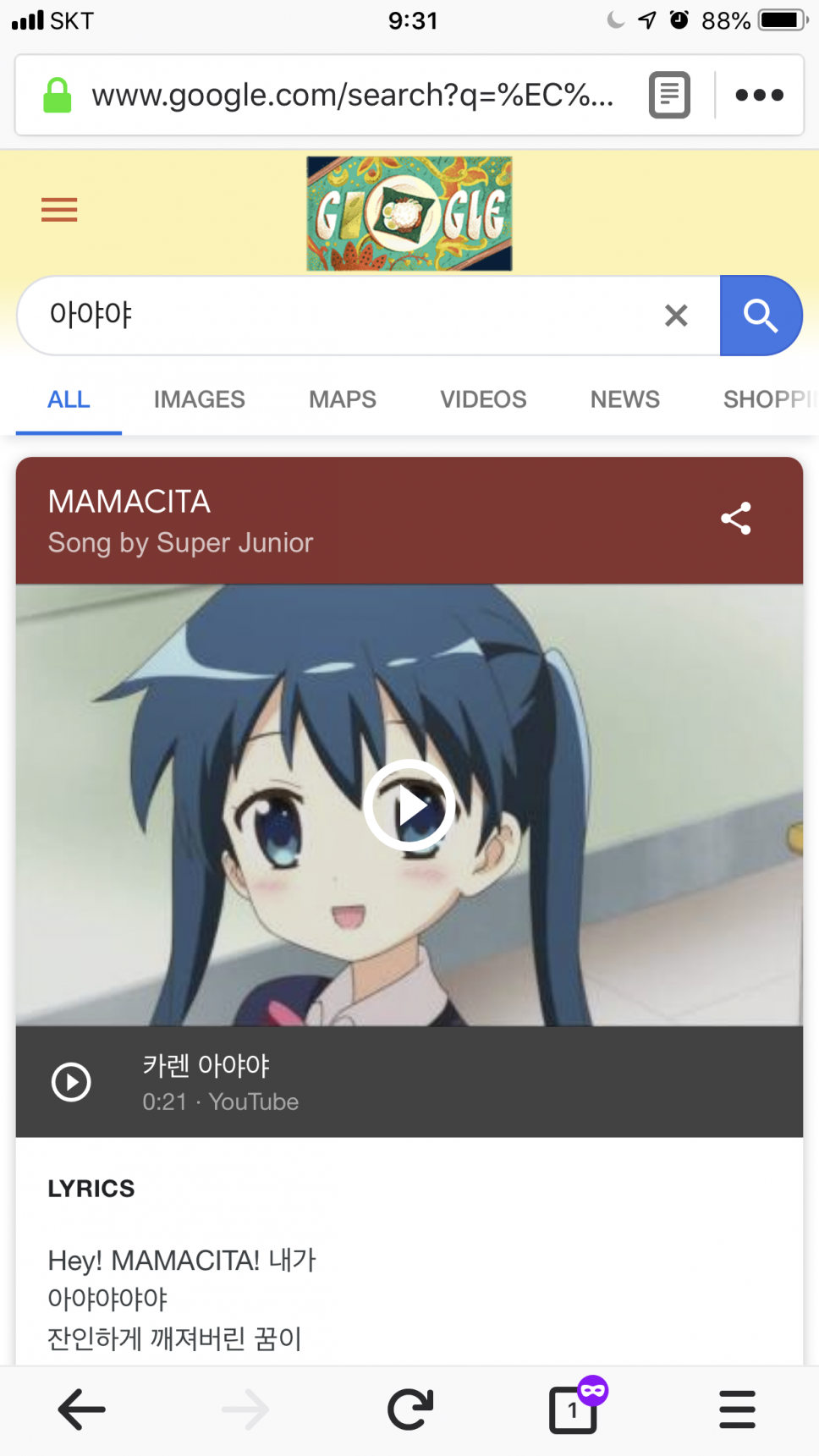Open the browser bottom hamburger menu
This screenshot has height=1456, width=819.
coord(737,1409)
